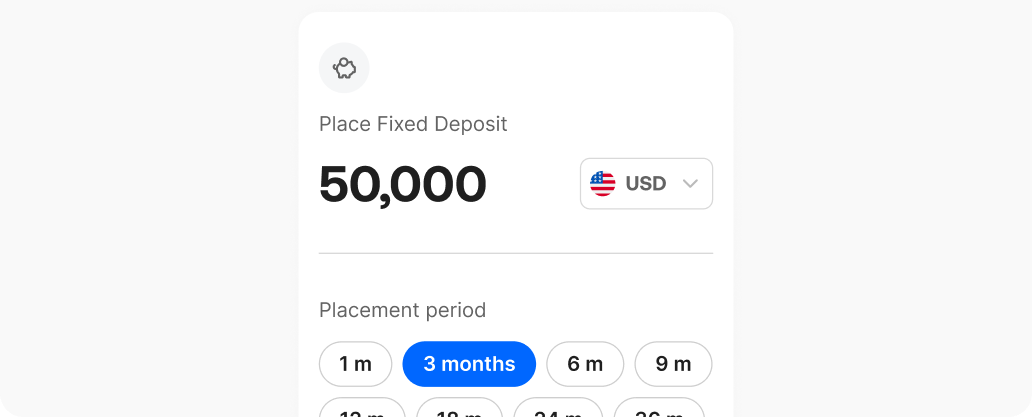Pick the 6 m placement period
Screen dimensions: 1032x417
coord(585,364)
